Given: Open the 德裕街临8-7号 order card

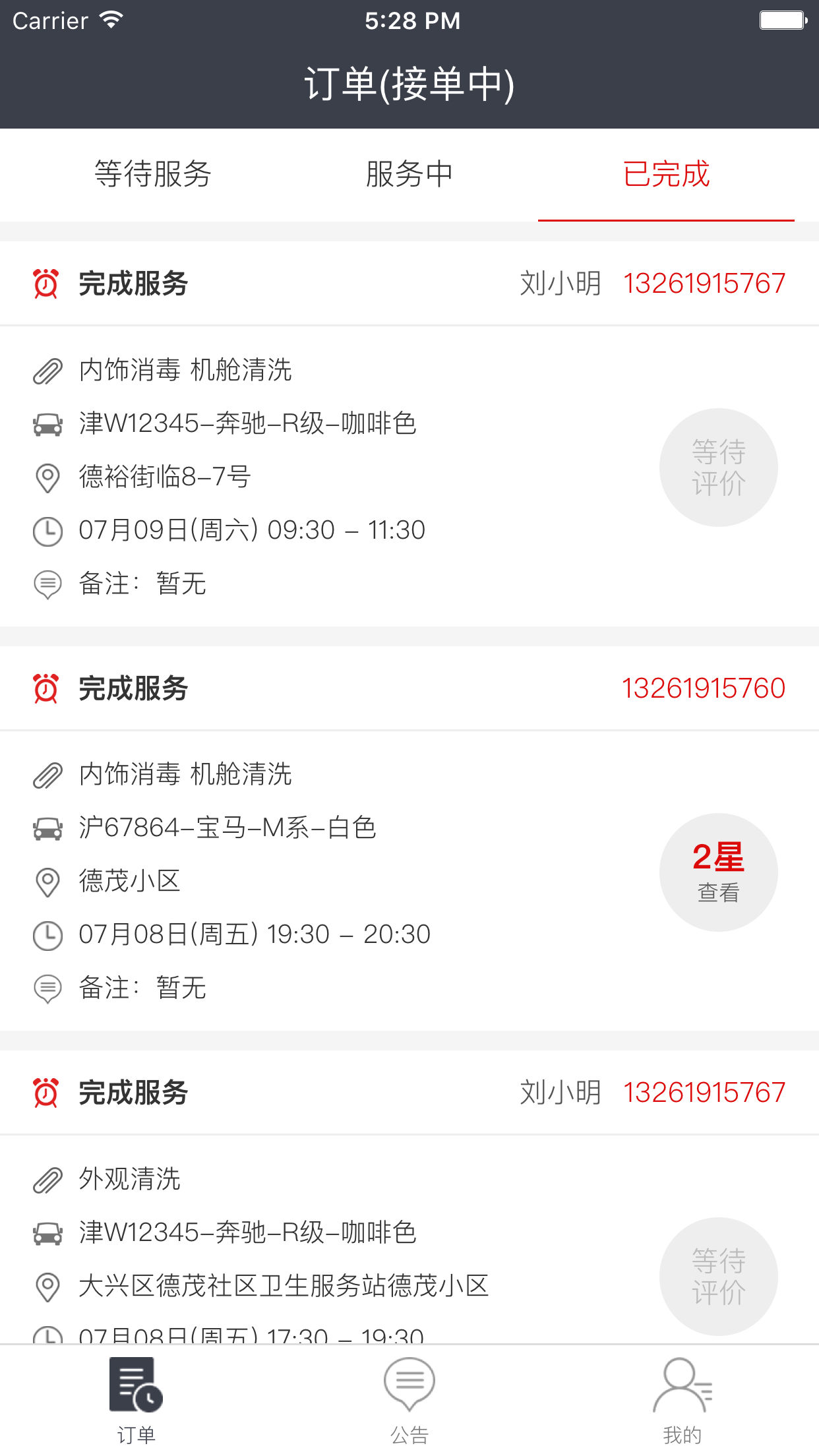Looking at the screenshot, I should pos(264,476).
